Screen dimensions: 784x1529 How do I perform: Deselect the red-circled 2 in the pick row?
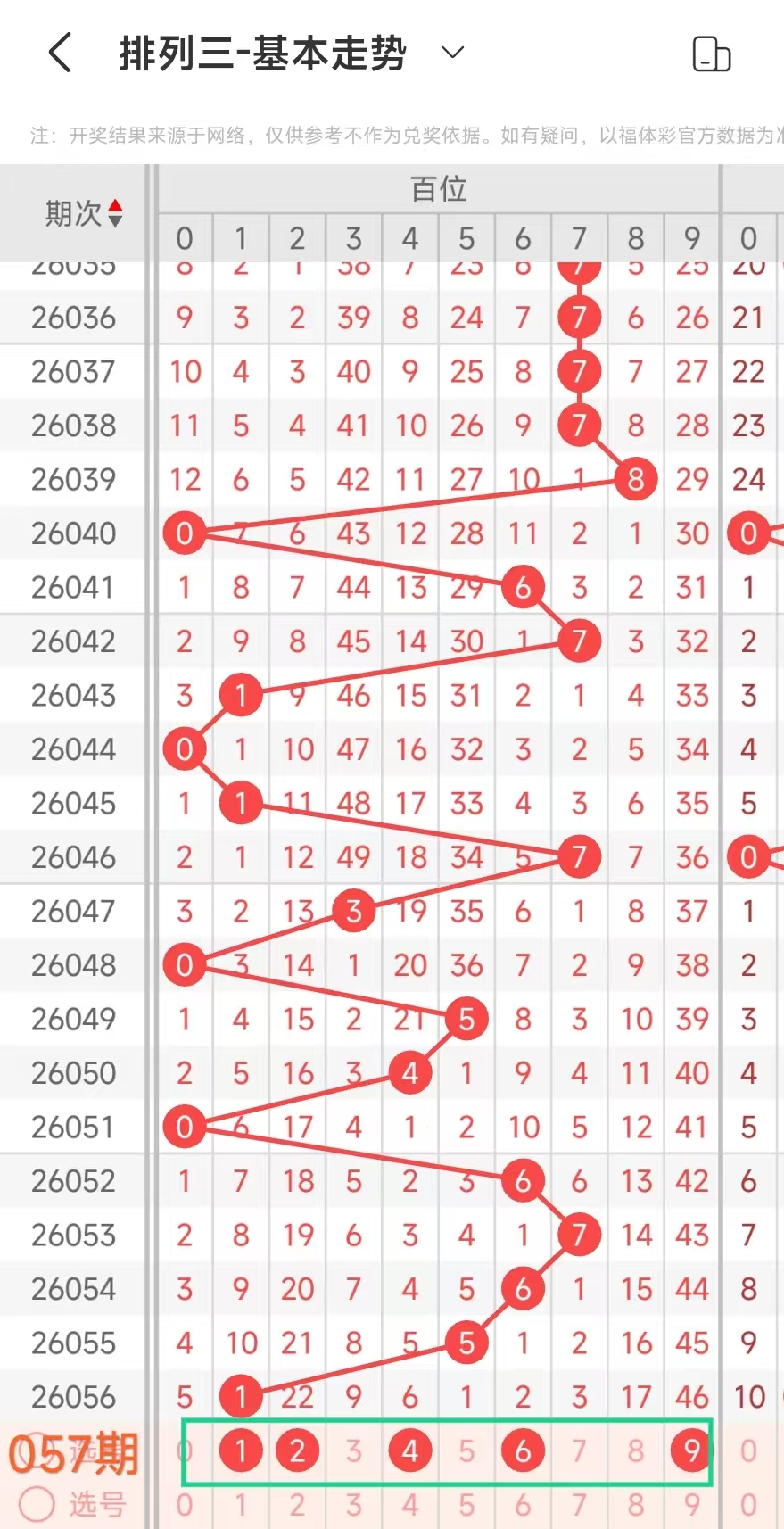pos(297,1451)
